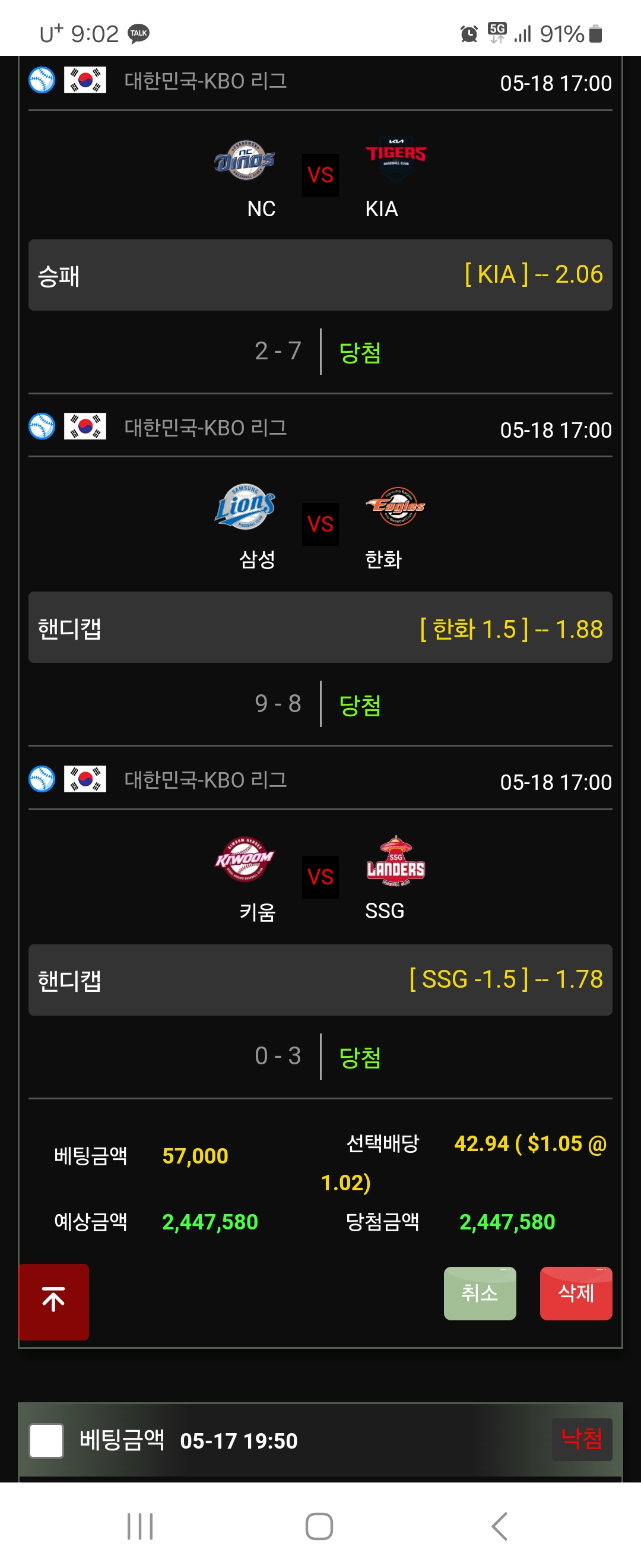Go back with the system back button
This screenshot has height=1568, width=641.
(499, 1526)
